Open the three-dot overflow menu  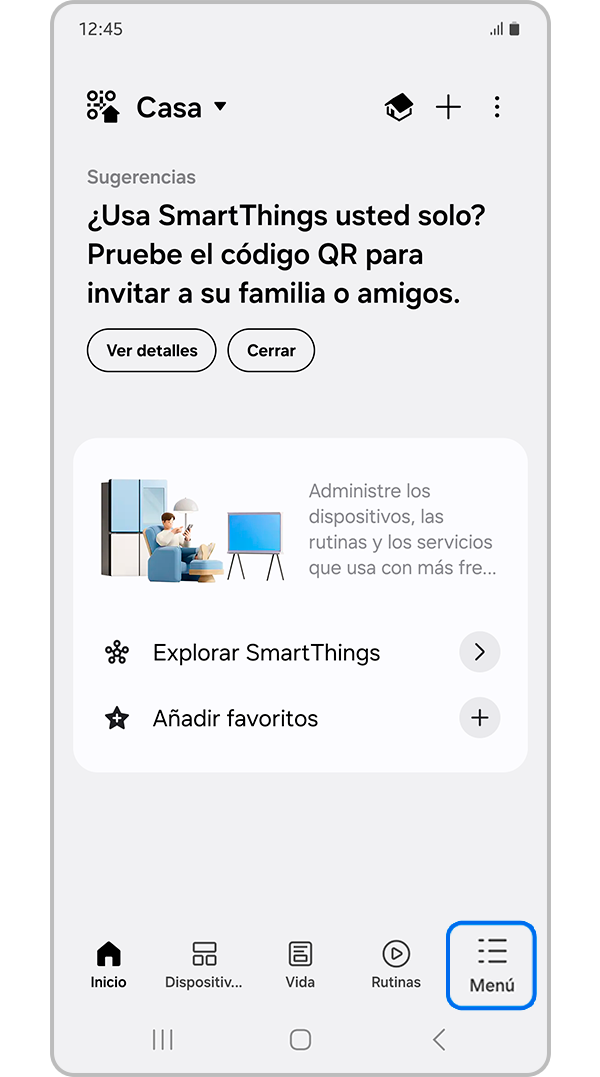click(497, 108)
